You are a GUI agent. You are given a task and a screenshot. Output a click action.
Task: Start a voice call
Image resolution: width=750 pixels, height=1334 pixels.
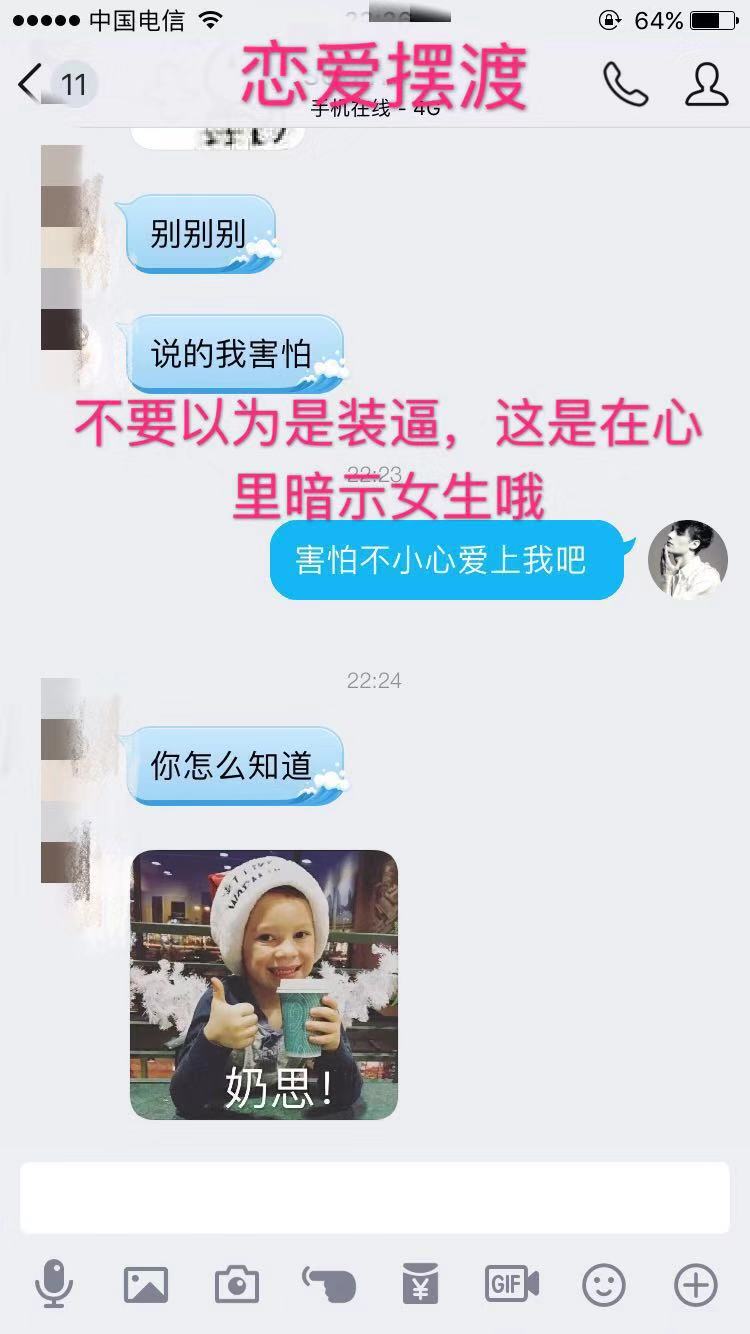click(x=625, y=85)
